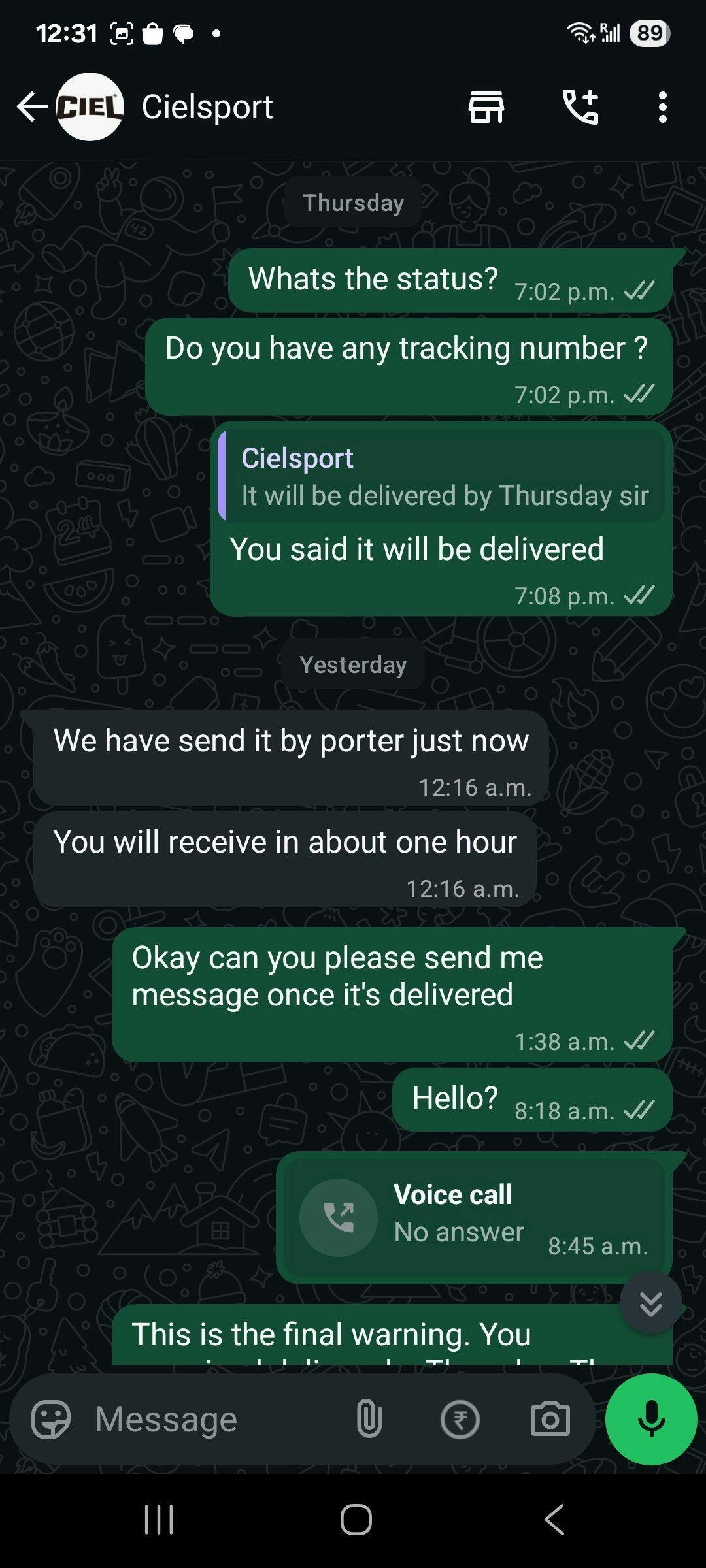The image size is (706, 1568).
Task: Open the rupee payment option
Action: click(x=460, y=1419)
